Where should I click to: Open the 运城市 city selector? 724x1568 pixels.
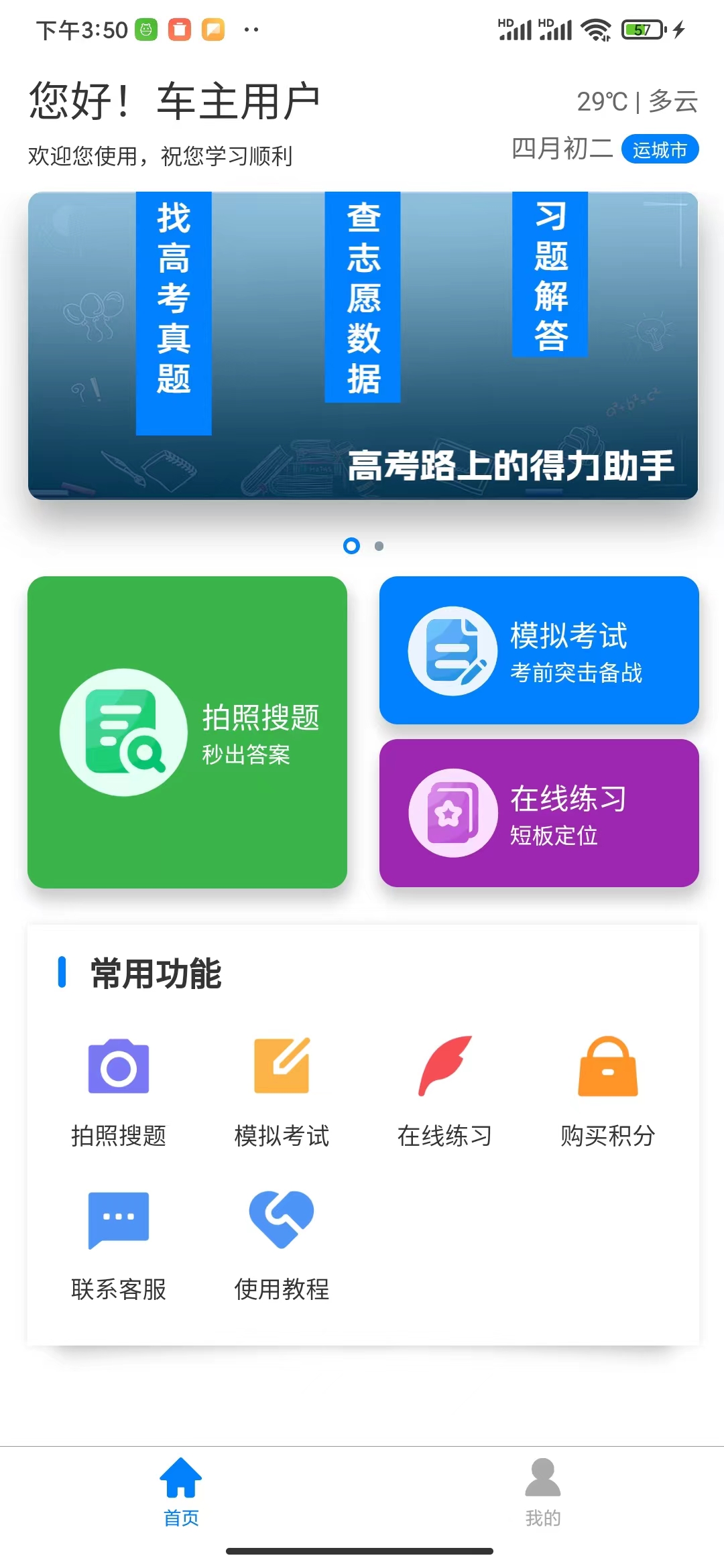pyautogui.click(x=660, y=149)
